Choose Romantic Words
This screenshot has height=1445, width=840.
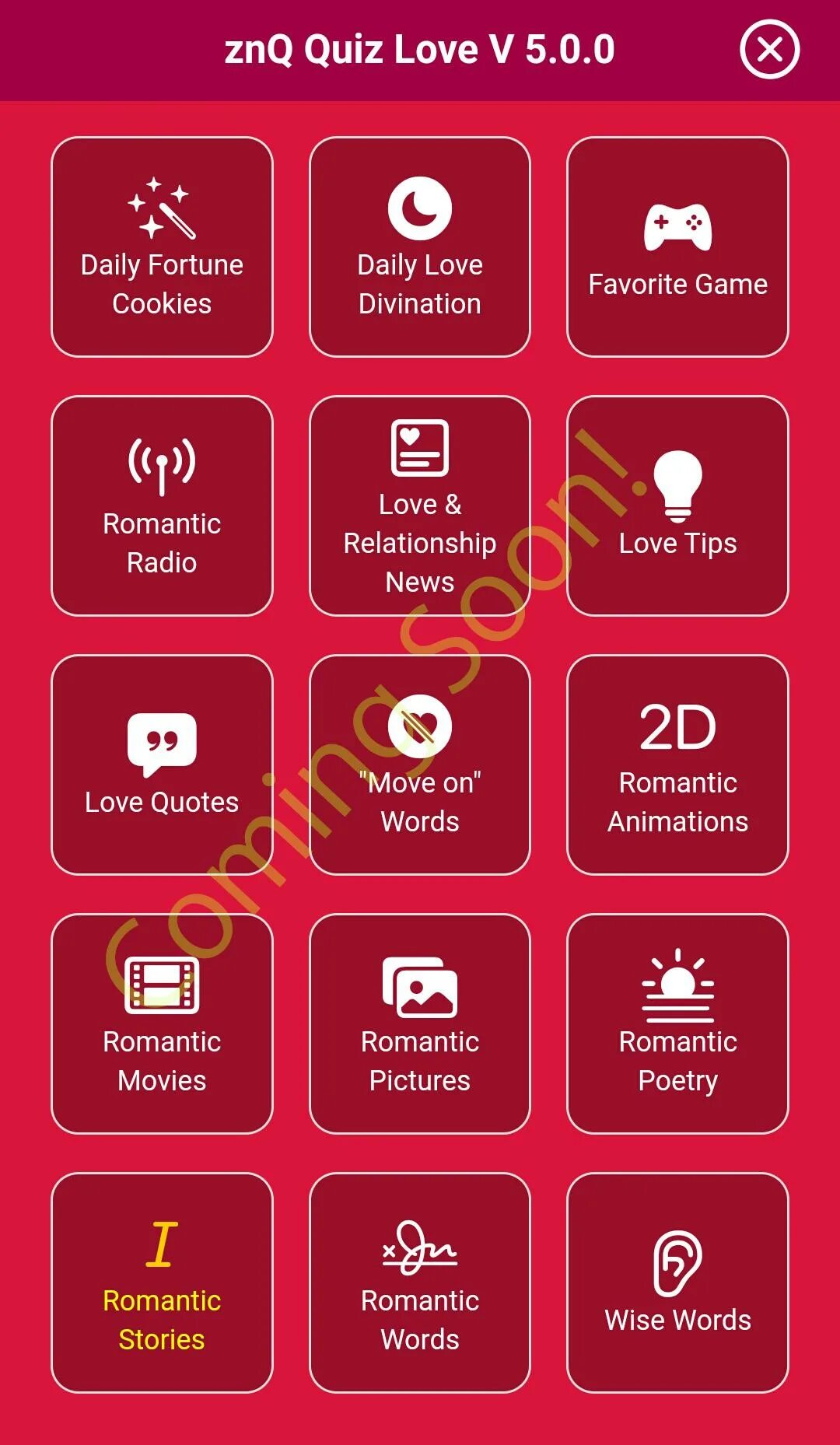click(420, 1283)
